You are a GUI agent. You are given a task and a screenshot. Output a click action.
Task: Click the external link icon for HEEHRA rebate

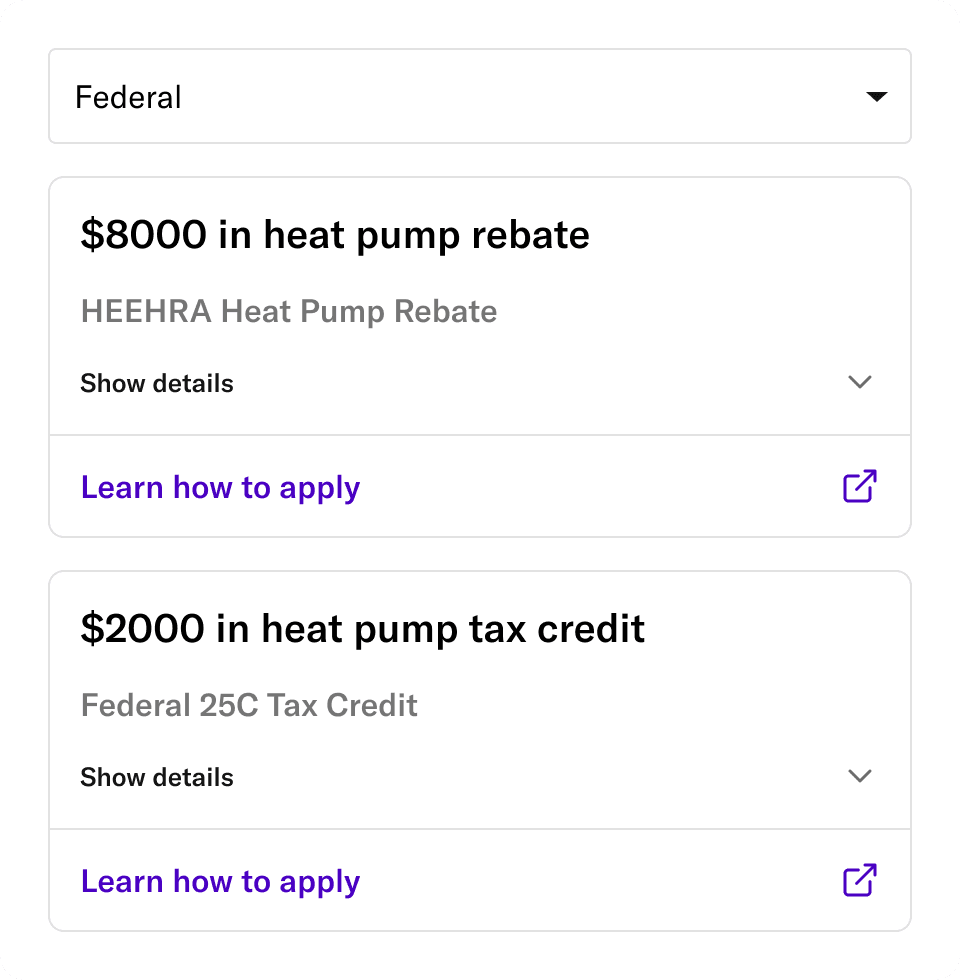(858, 486)
